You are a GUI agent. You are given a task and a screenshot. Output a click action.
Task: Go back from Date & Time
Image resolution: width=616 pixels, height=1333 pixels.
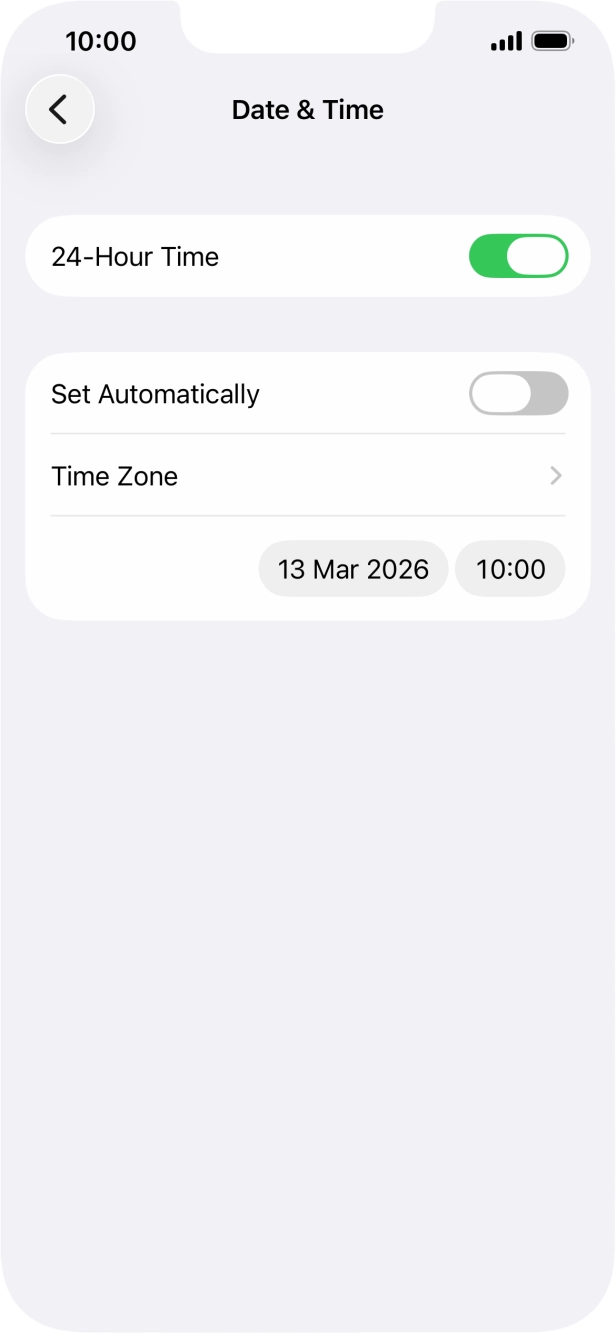[60, 109]
